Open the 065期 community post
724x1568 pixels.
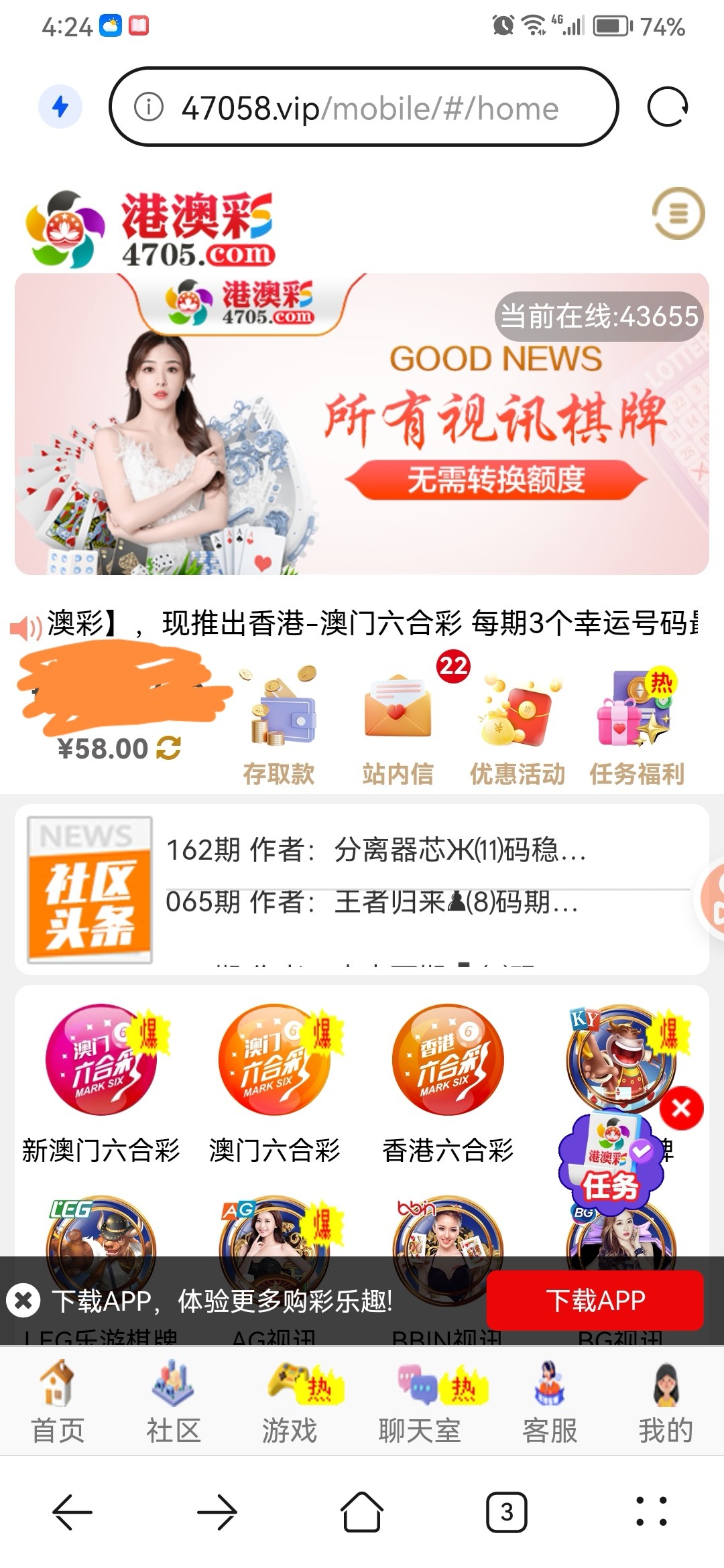click(x=372, y=902)
